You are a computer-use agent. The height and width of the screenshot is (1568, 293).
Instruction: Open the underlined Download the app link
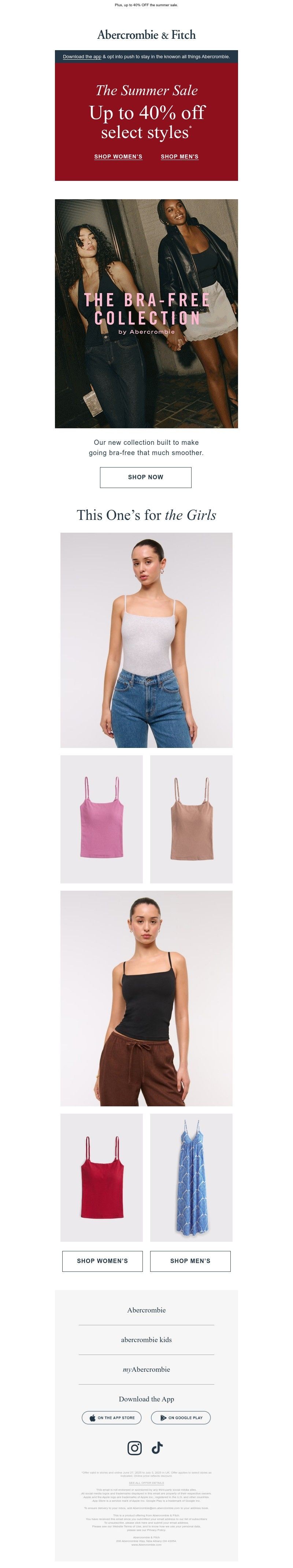point(82,57)
